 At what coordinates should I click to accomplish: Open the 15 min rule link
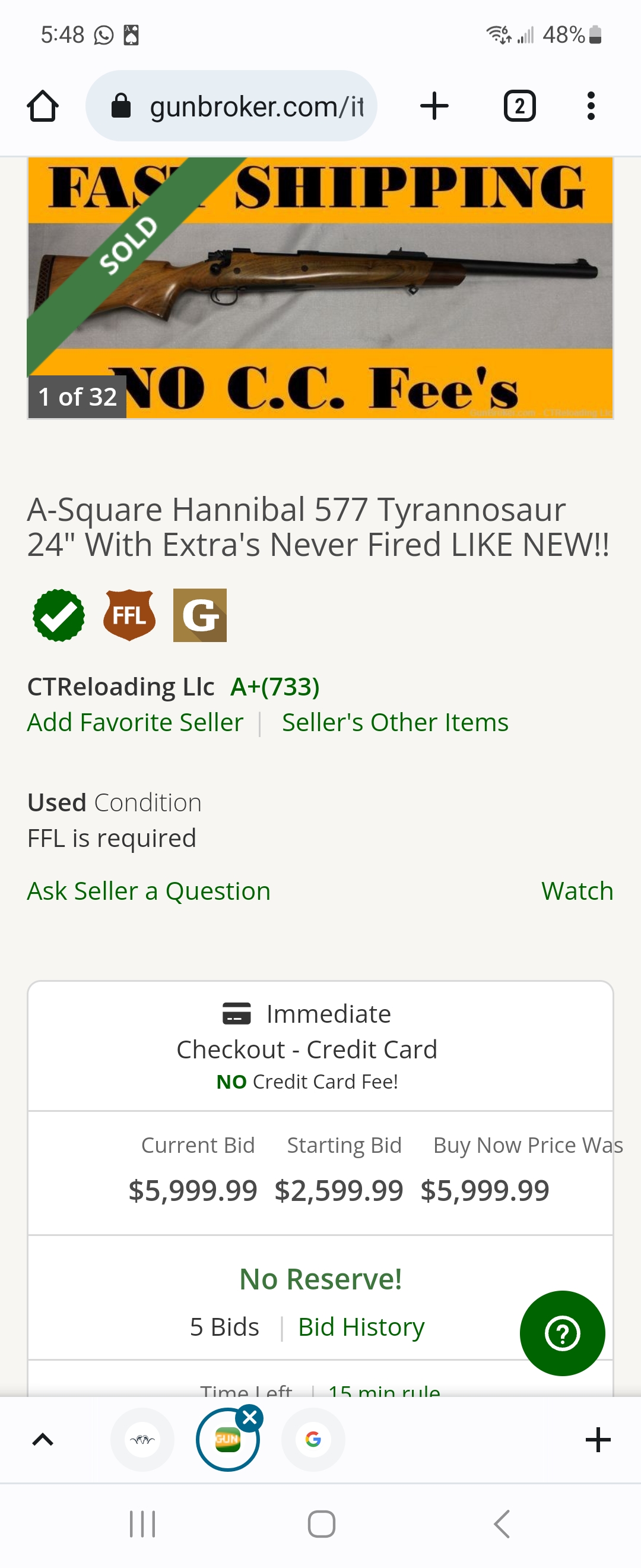tap(384, 1390)
